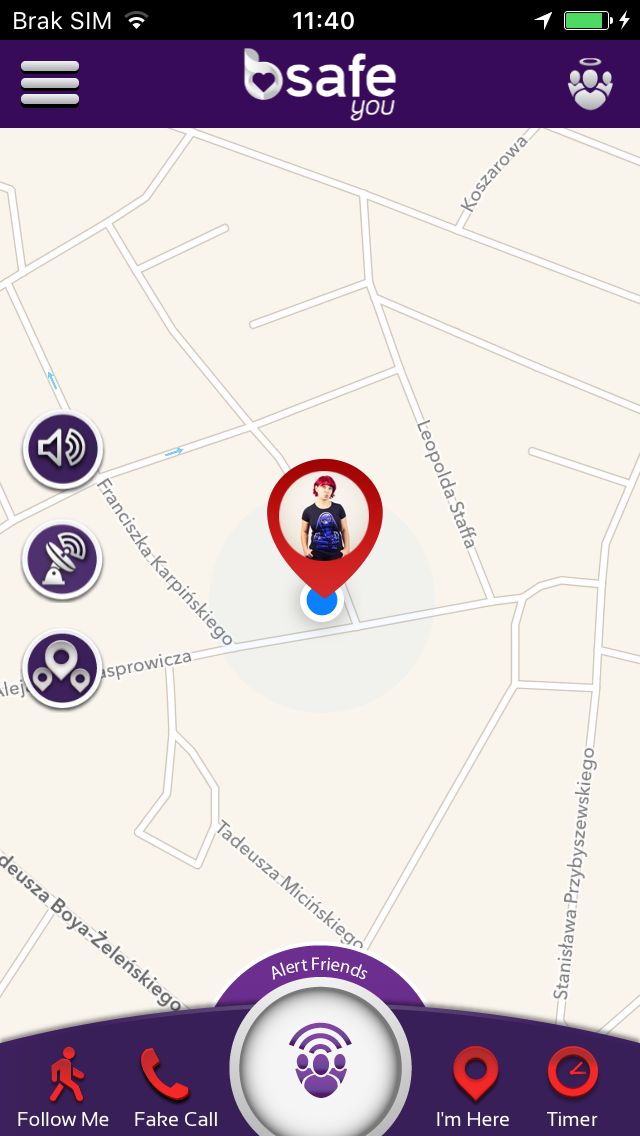Trigger a Fake Call
The image size is (640, 1136).
point(175,1085)
